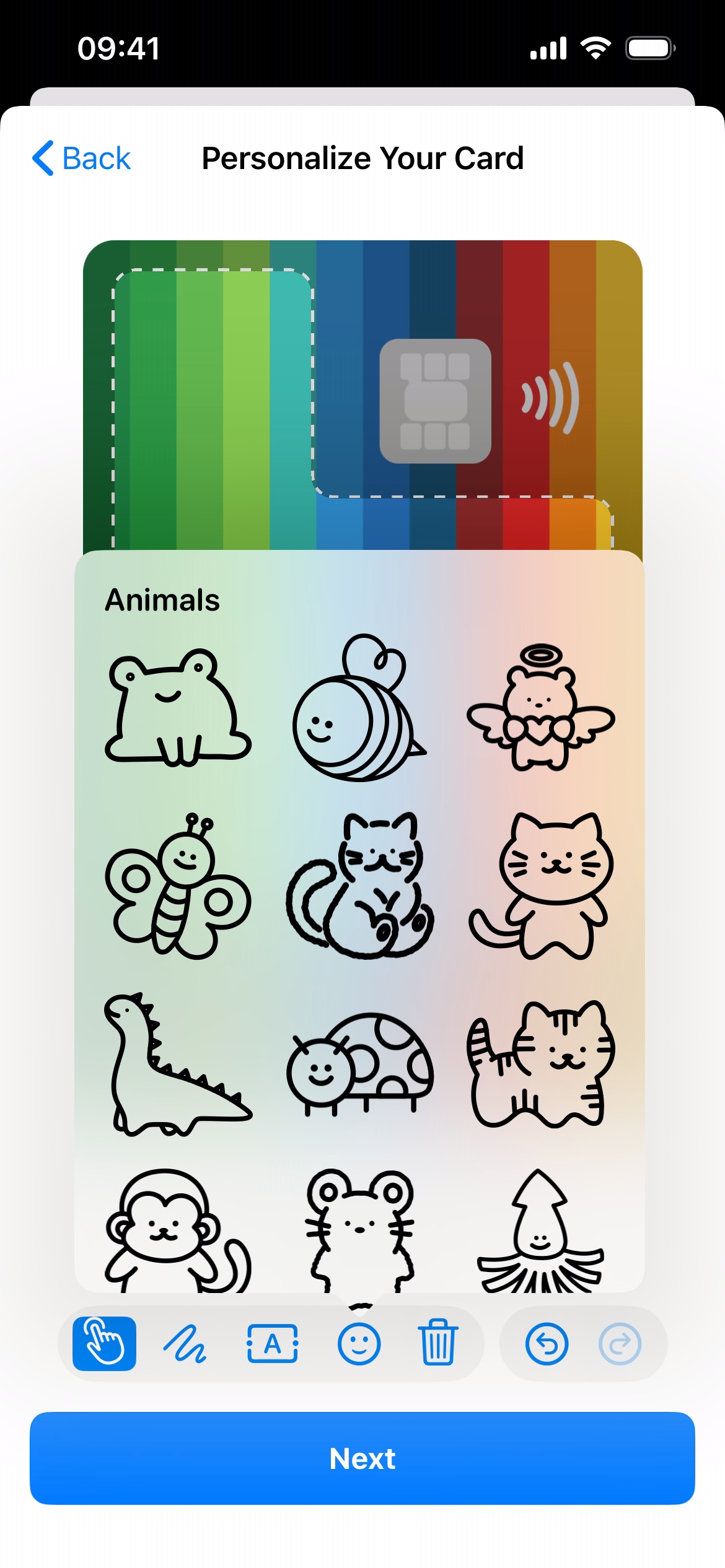The width and height of the screenshot is (725, 1568).
Task: Choose the freehand drawing tool
Action: (184, 1343)
